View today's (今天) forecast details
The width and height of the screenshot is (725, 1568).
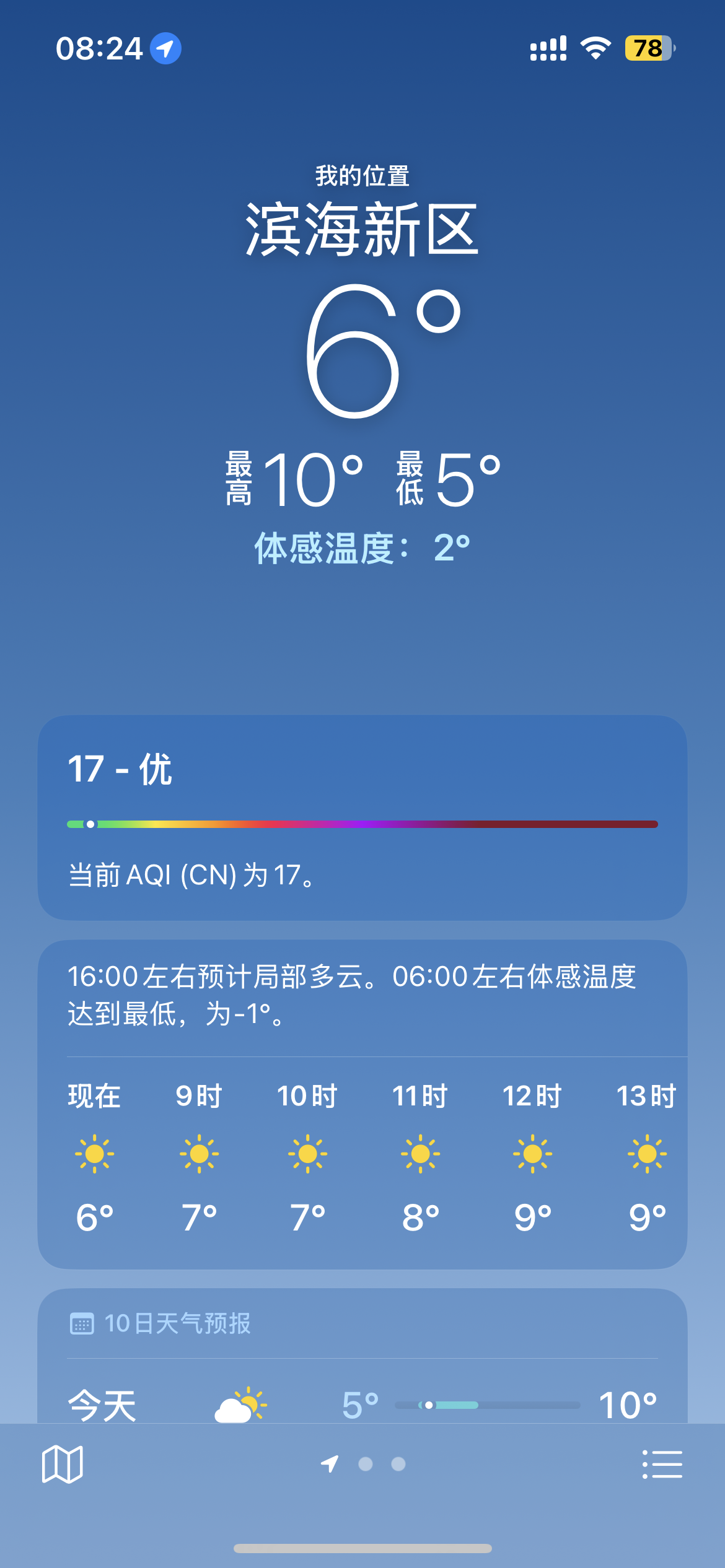click(362, 1405)
